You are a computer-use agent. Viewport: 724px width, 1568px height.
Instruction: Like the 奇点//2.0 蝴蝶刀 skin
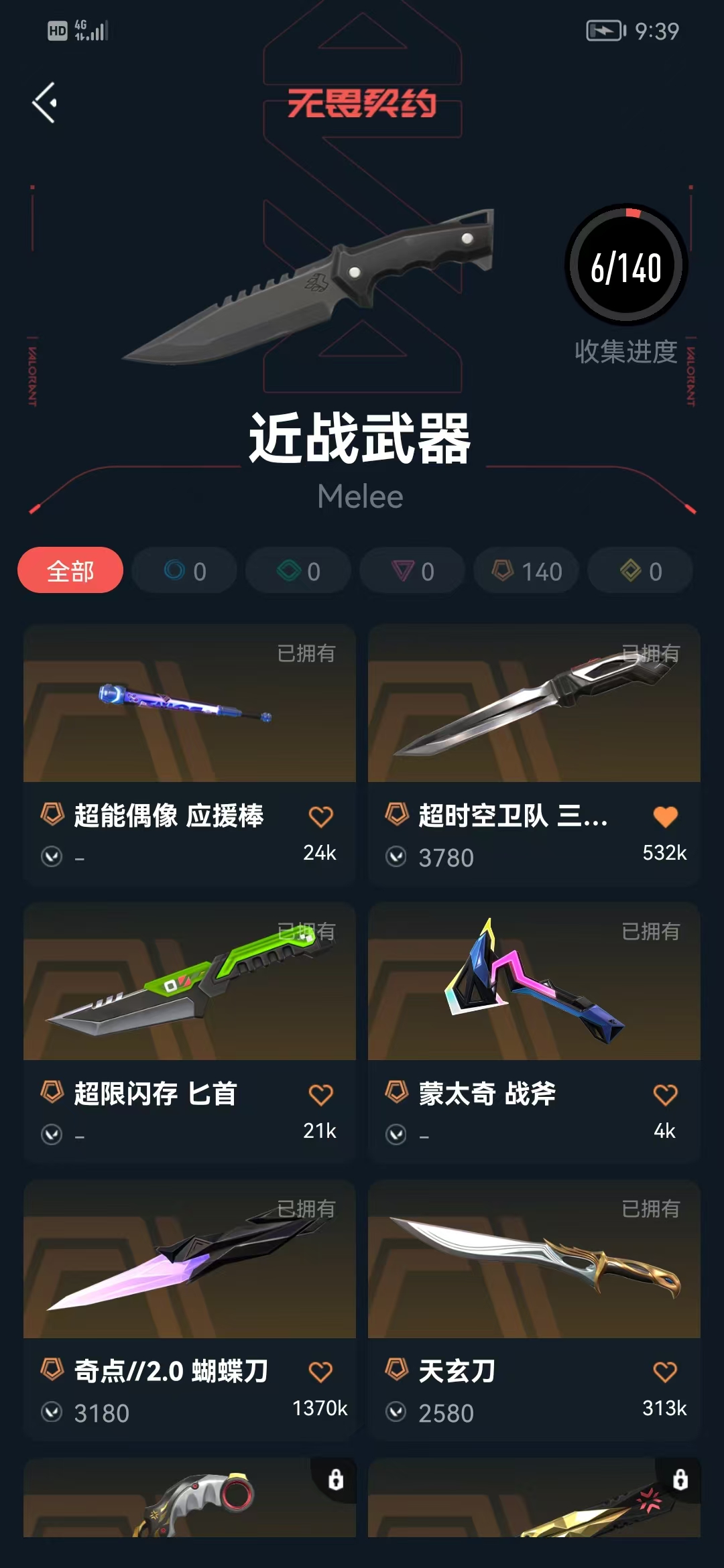(320, 1372)
